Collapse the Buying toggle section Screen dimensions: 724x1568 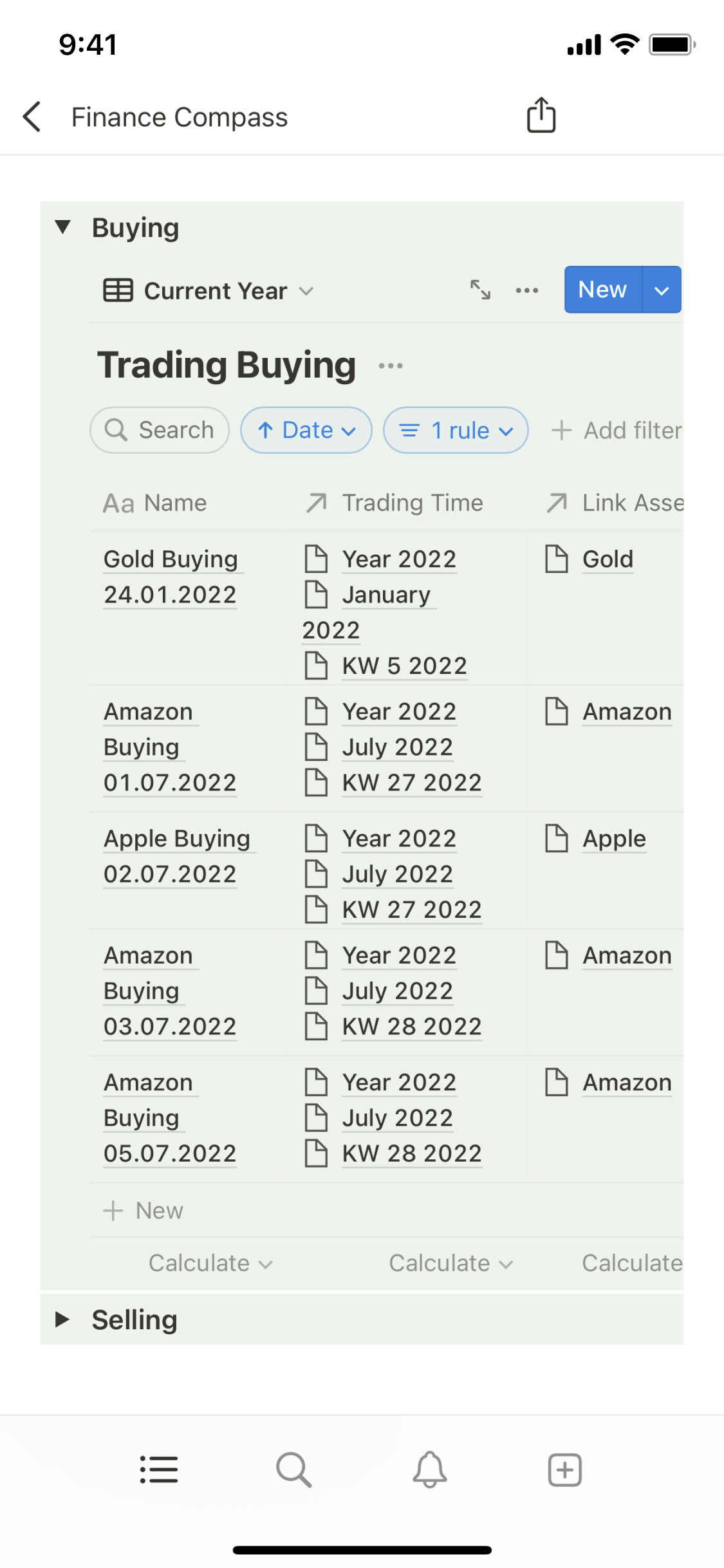pyautogui.click(x=62, y=227)
